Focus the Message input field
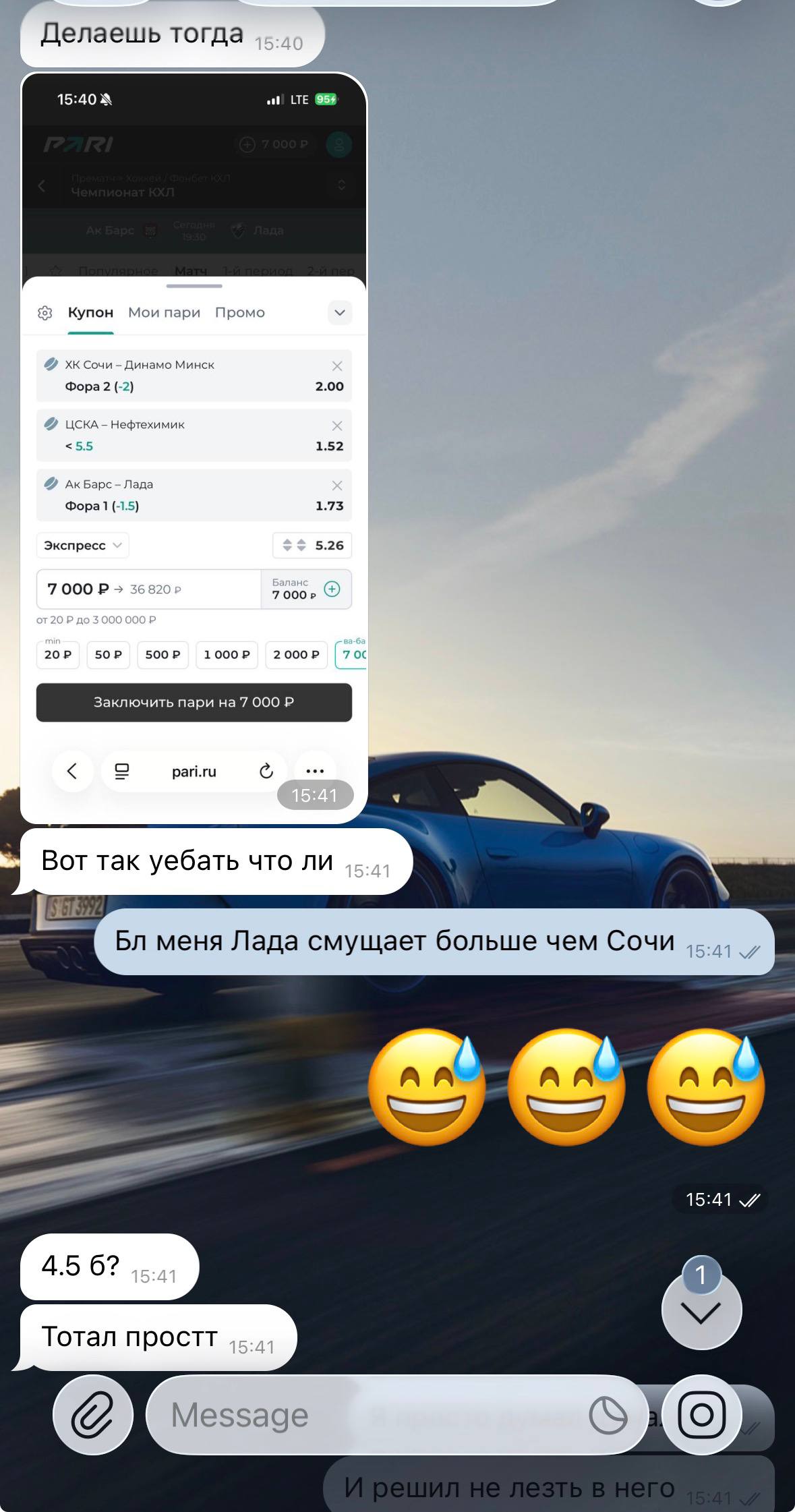Viewport: 795px width, 1512px height. click(x=364, y=1414)
